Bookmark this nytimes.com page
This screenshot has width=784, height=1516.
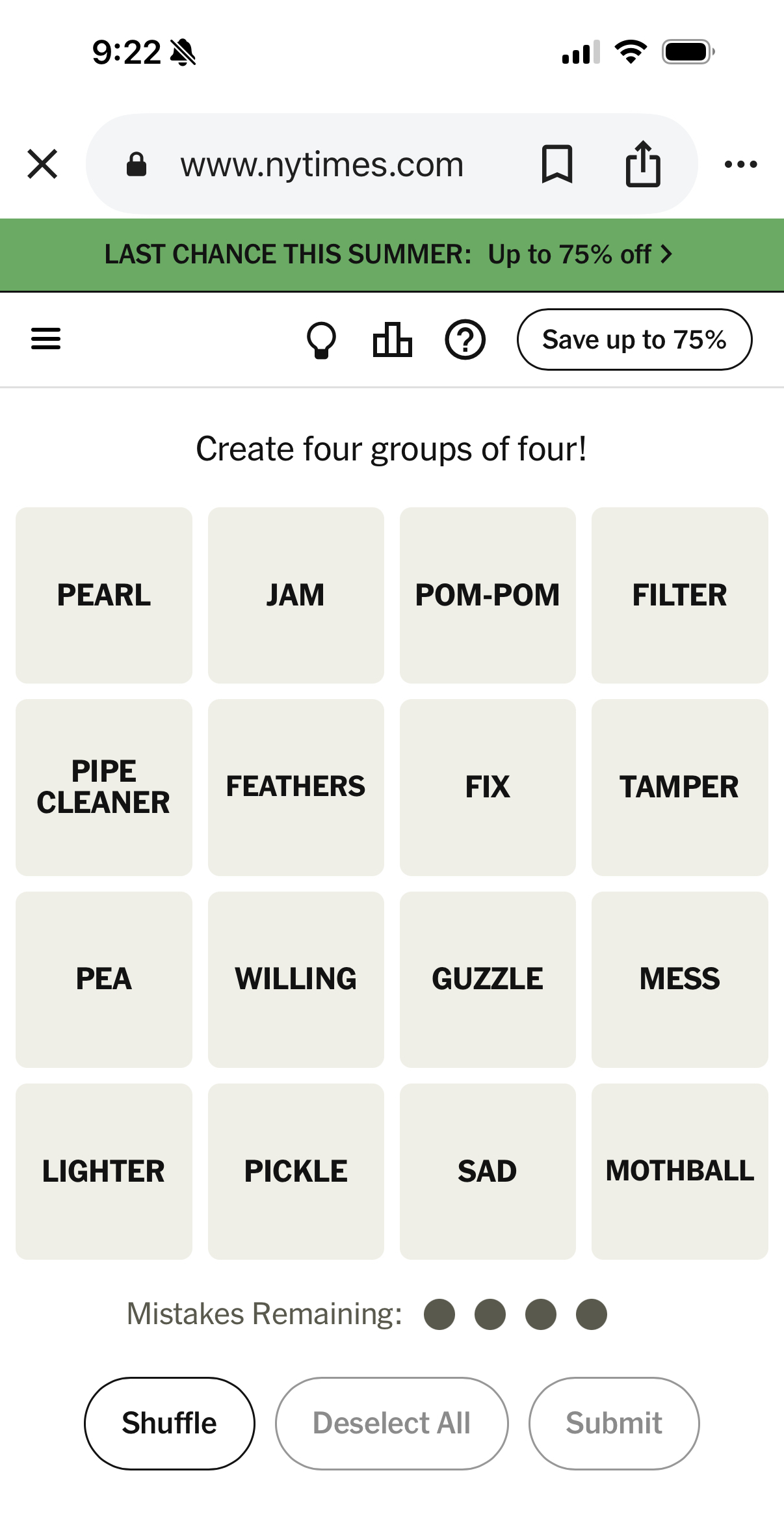point(557,164)
